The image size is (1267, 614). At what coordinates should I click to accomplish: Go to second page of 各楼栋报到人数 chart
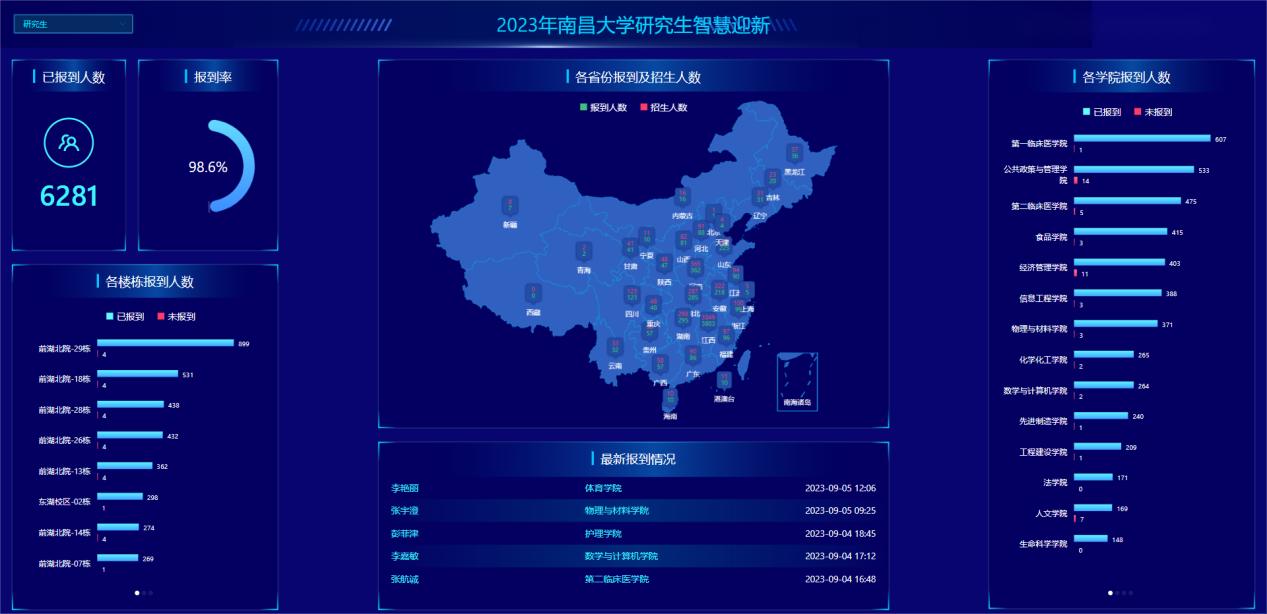pos(144,593)
